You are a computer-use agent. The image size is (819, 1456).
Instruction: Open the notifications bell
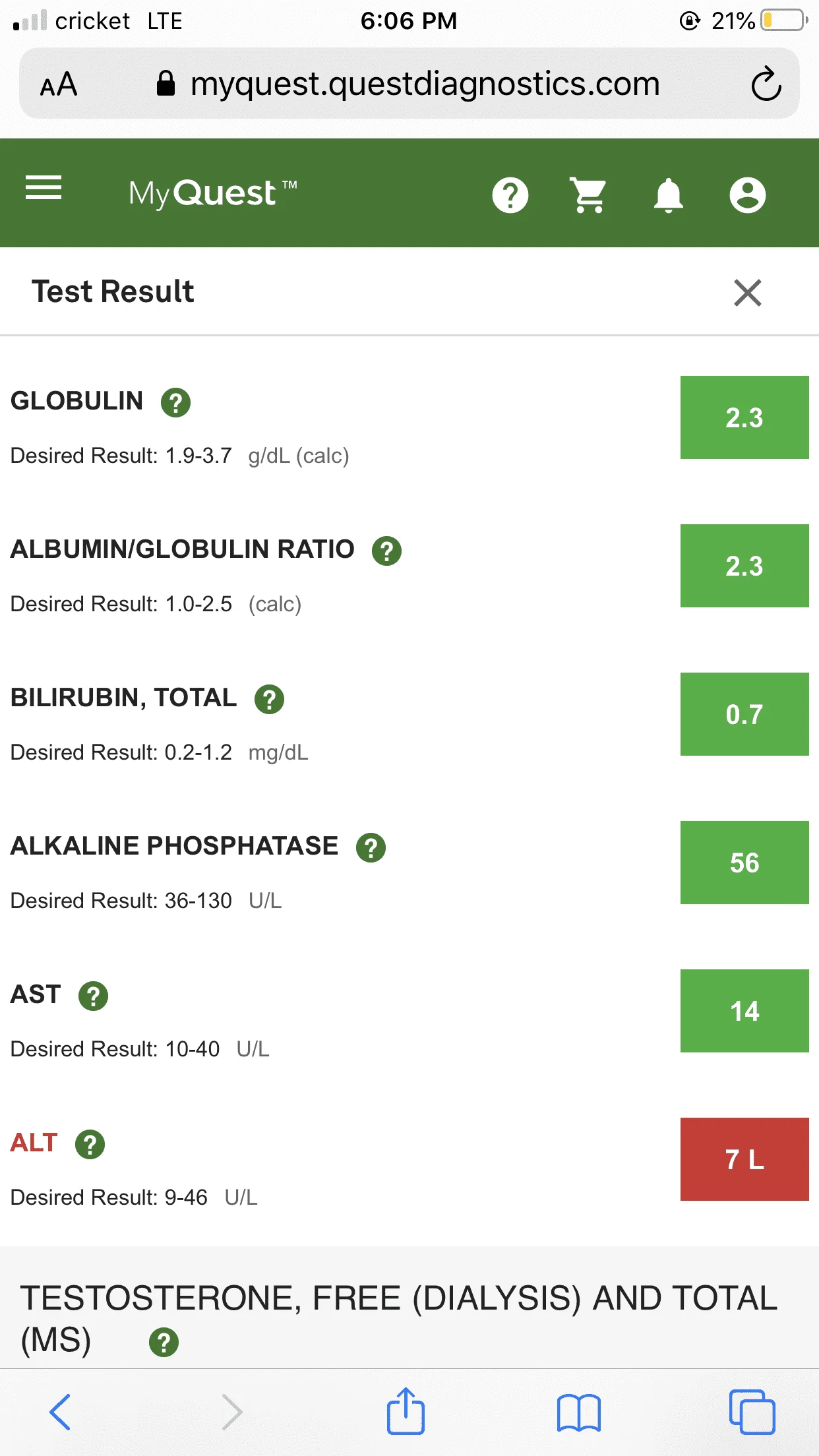[668, 195]
